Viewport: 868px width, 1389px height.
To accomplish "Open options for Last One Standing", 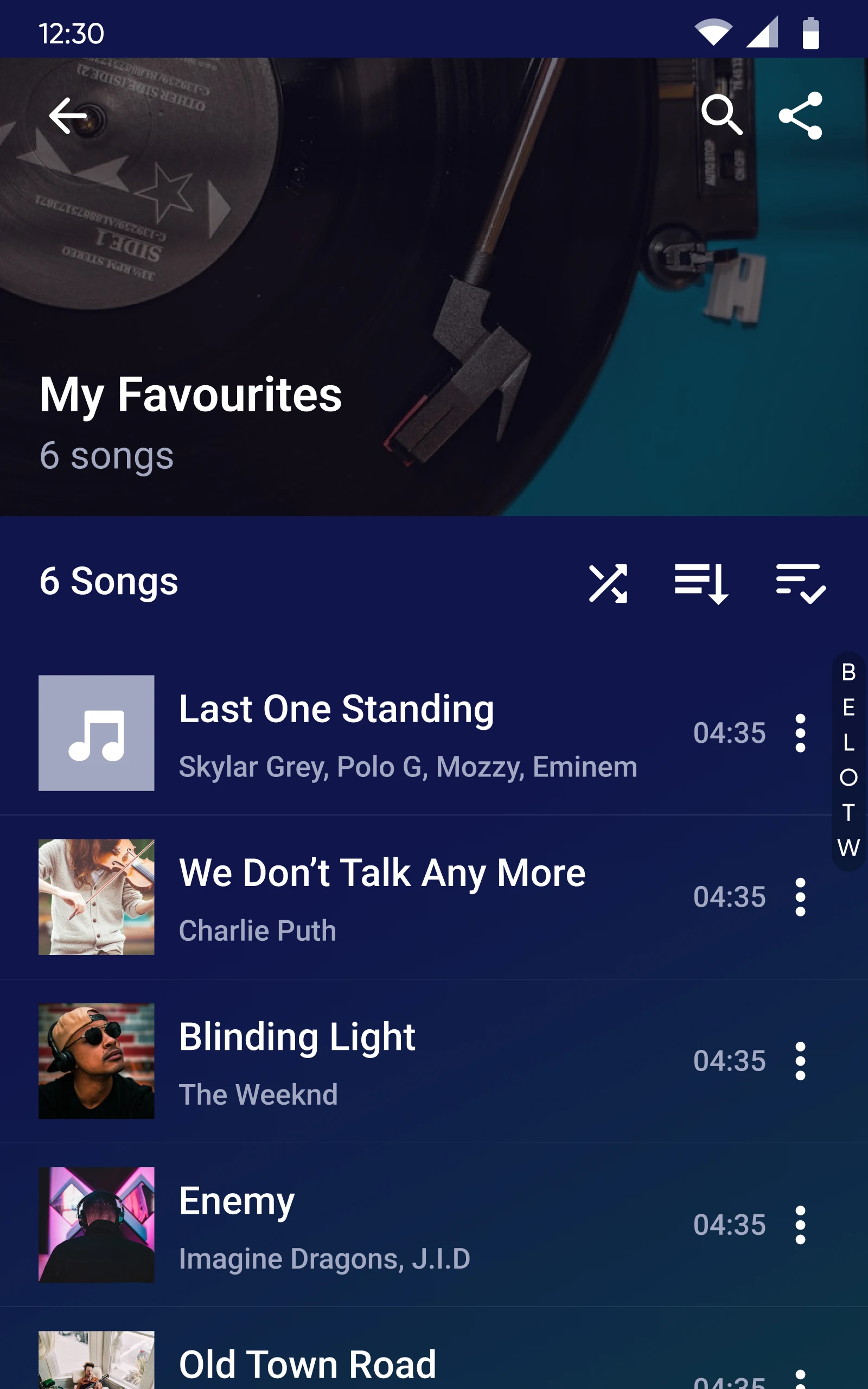I will (x=800, y=733).
